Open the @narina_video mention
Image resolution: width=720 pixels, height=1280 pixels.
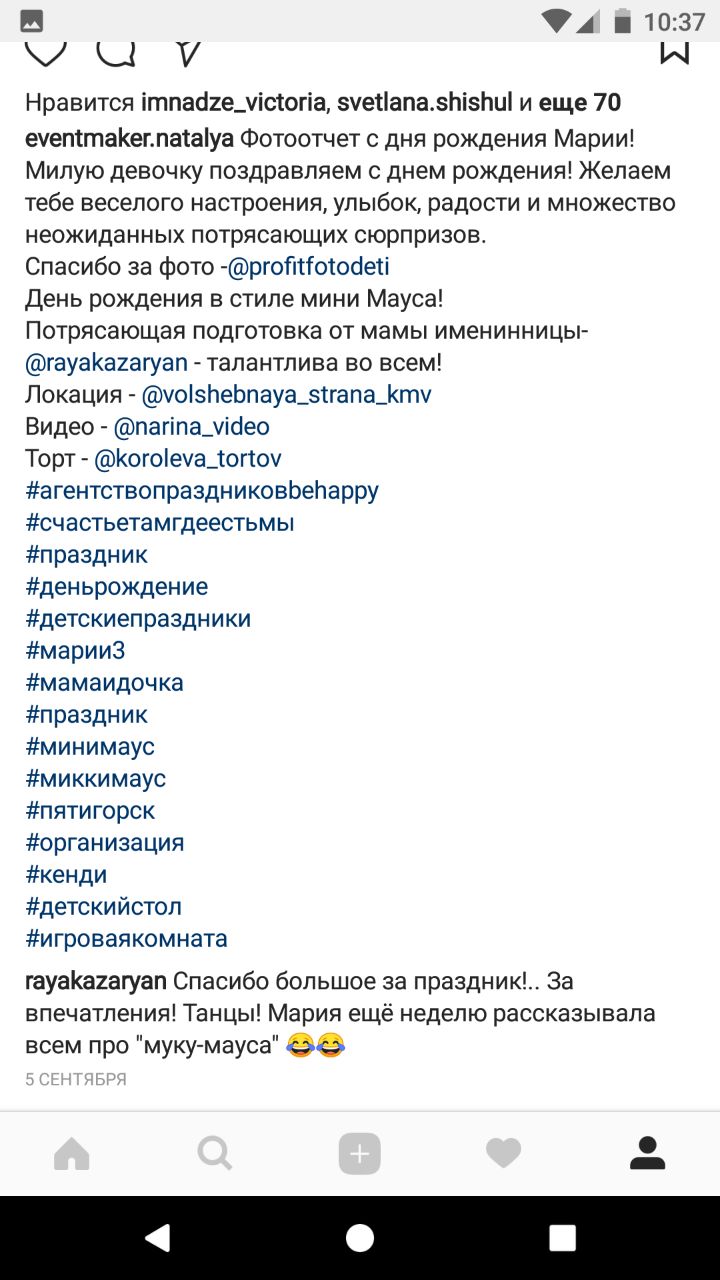[x=191, y=427]
